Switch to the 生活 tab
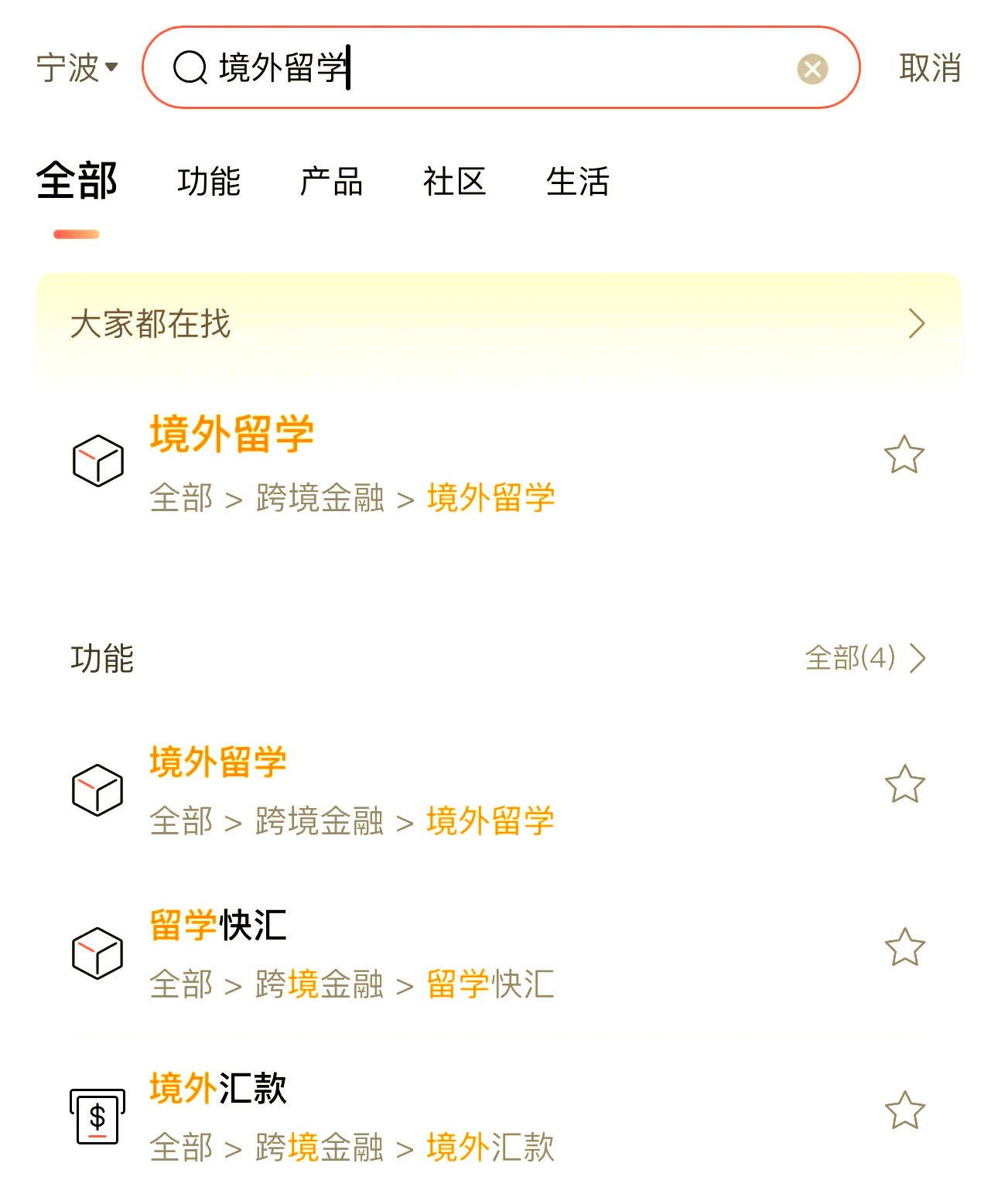The width and height of the screenshot is (998, 1204). (x=577, y=182)
